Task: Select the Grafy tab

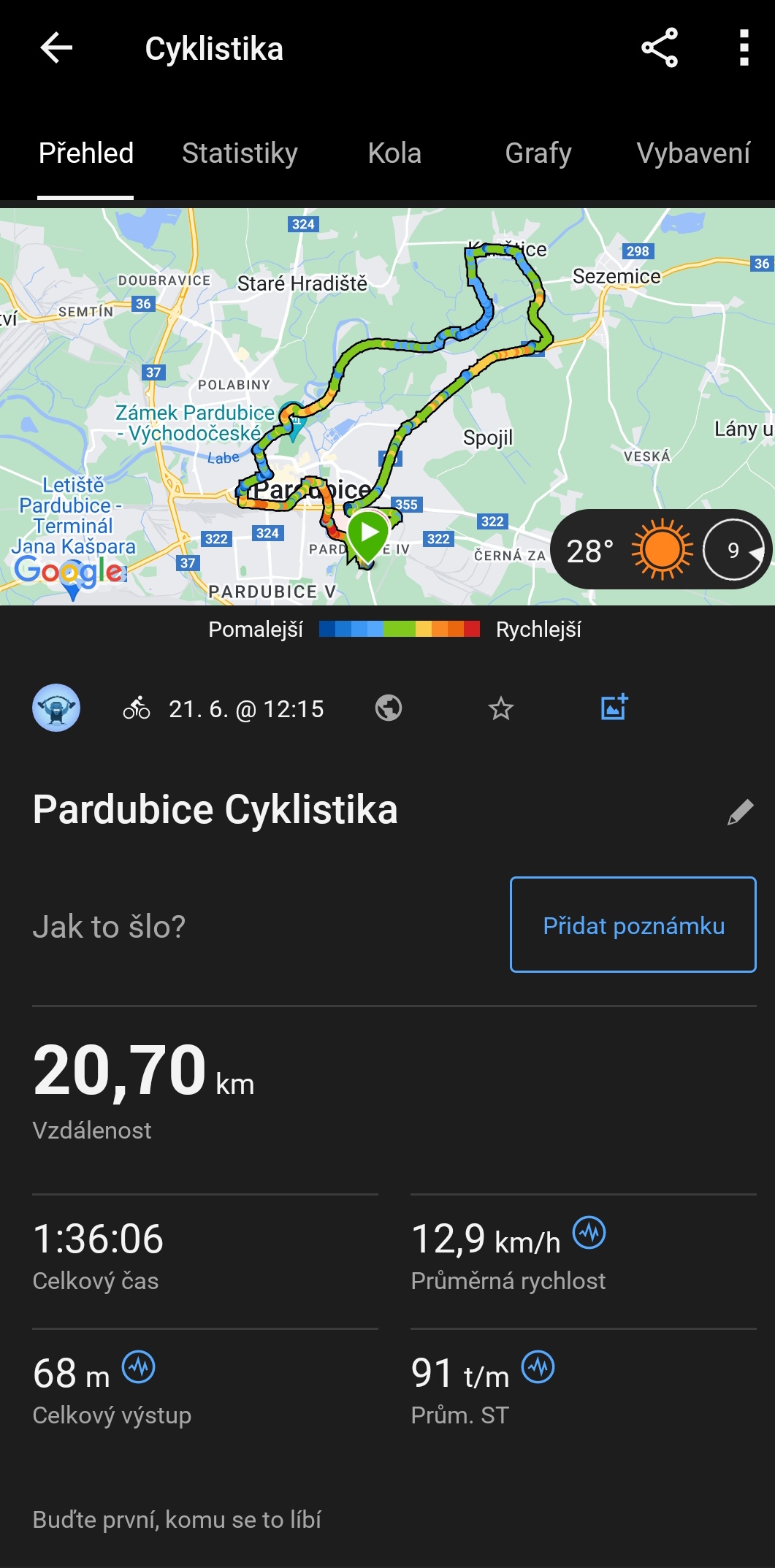Action: click(x=538, y=153)
